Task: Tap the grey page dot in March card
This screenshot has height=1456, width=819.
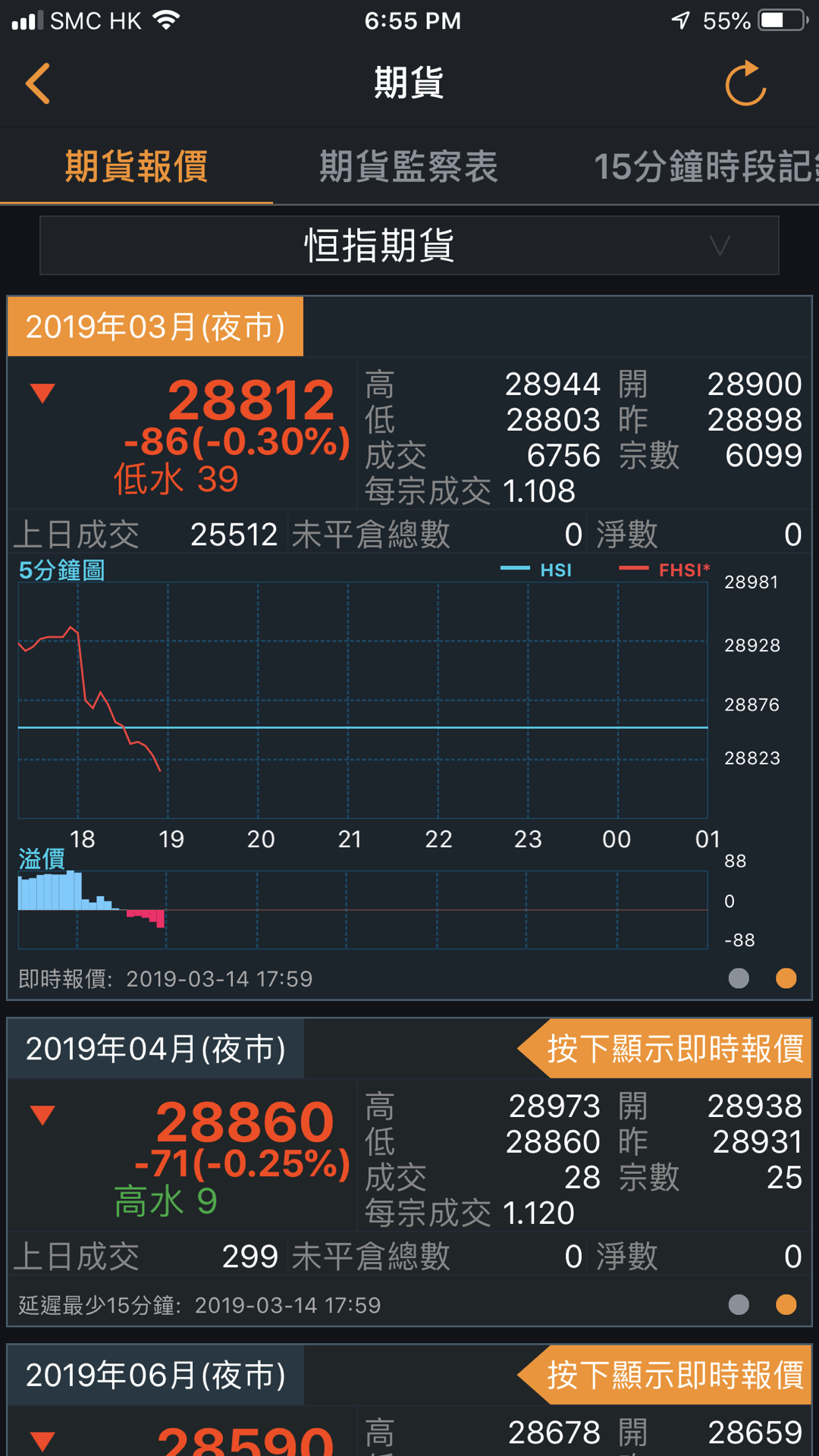Action: pos(739,978)
